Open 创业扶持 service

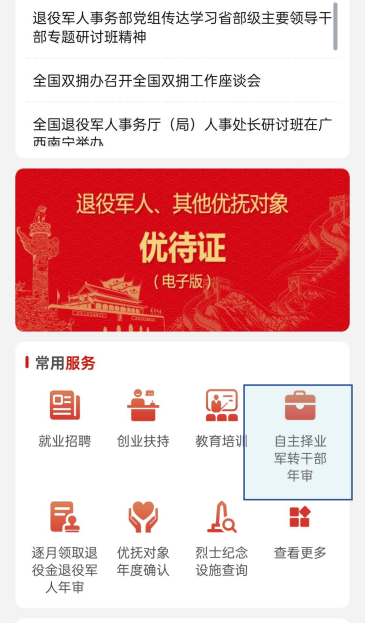(x=143, y=419)
